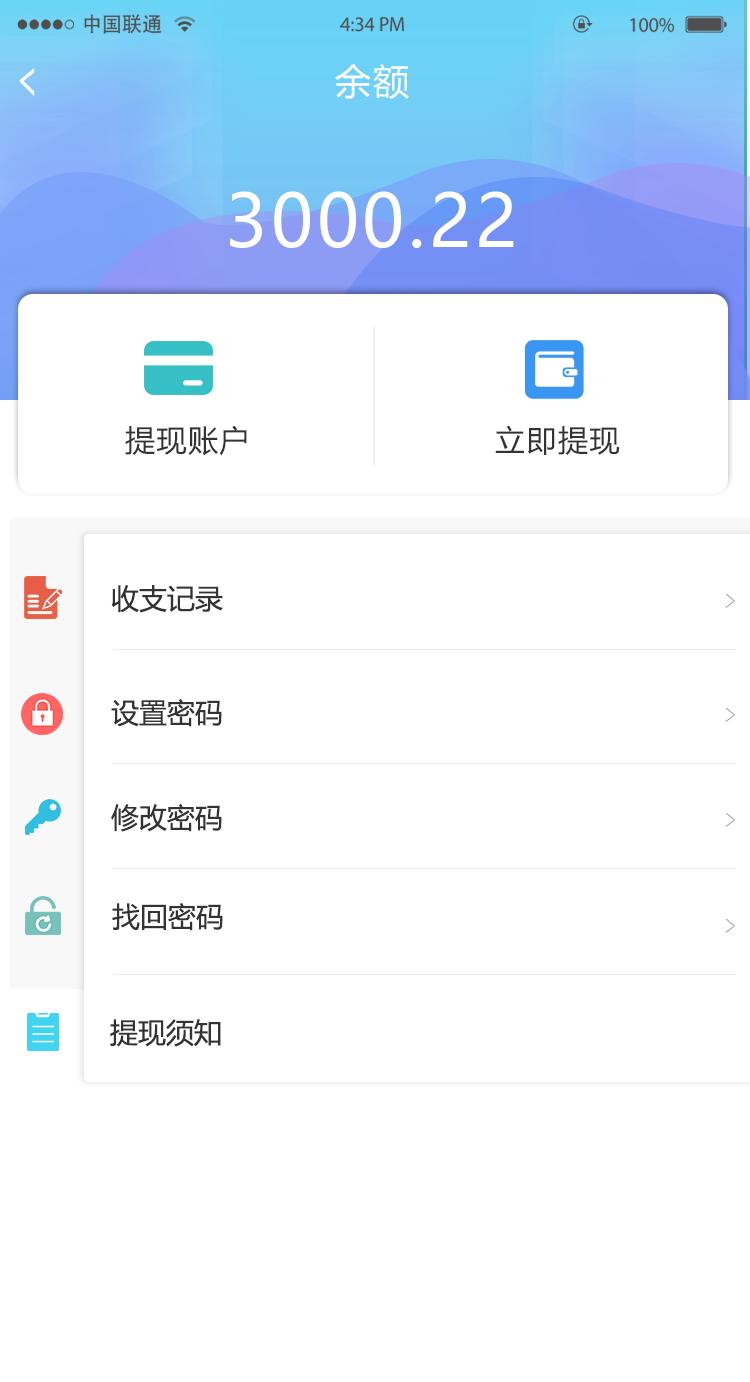
Task: Go back using the top-left arrow
Action: pyautogui.click(x=28, y=82)
